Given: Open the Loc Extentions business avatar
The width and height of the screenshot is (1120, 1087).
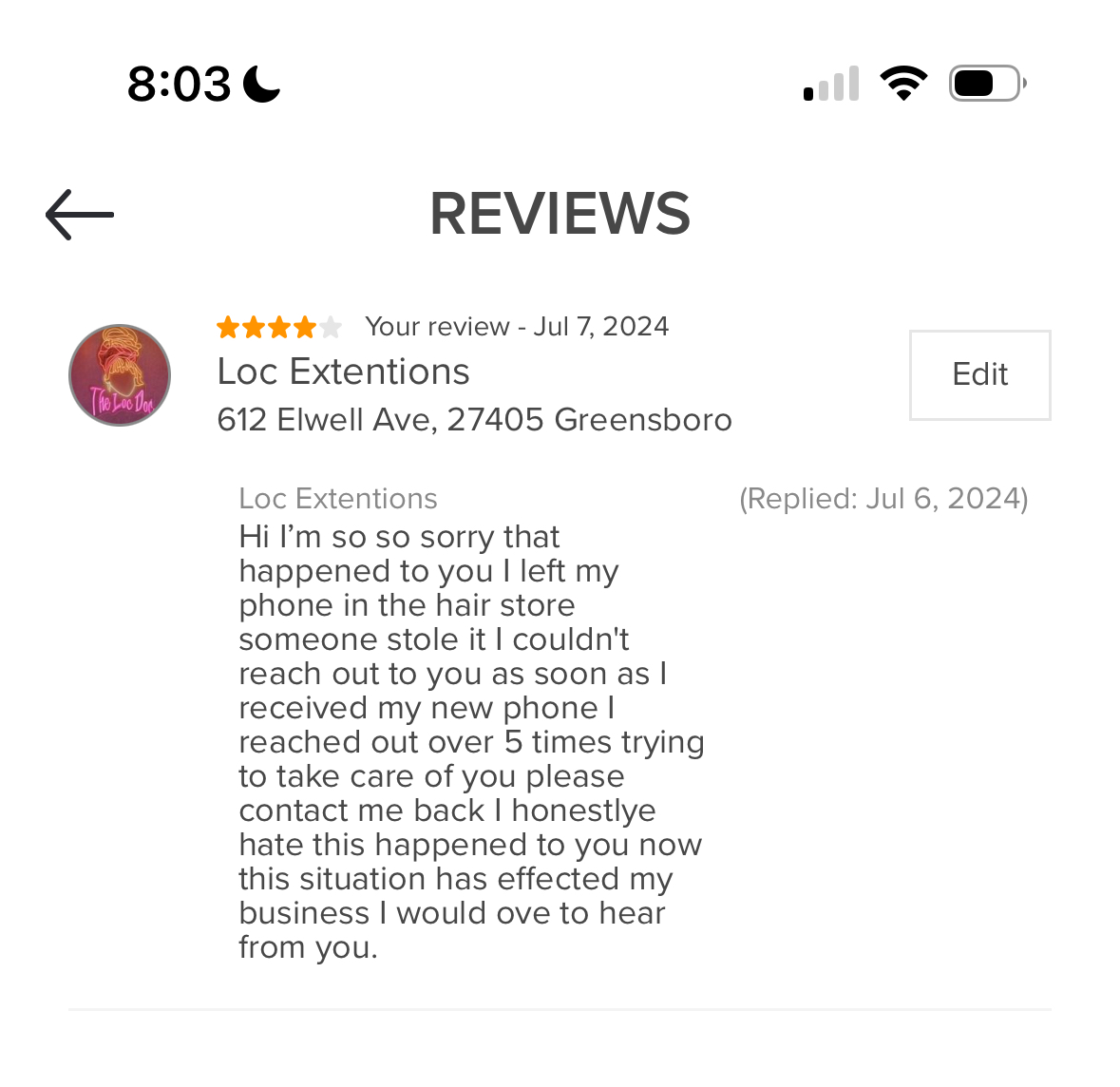Looking at the screenshot, I should pos(120,375).
